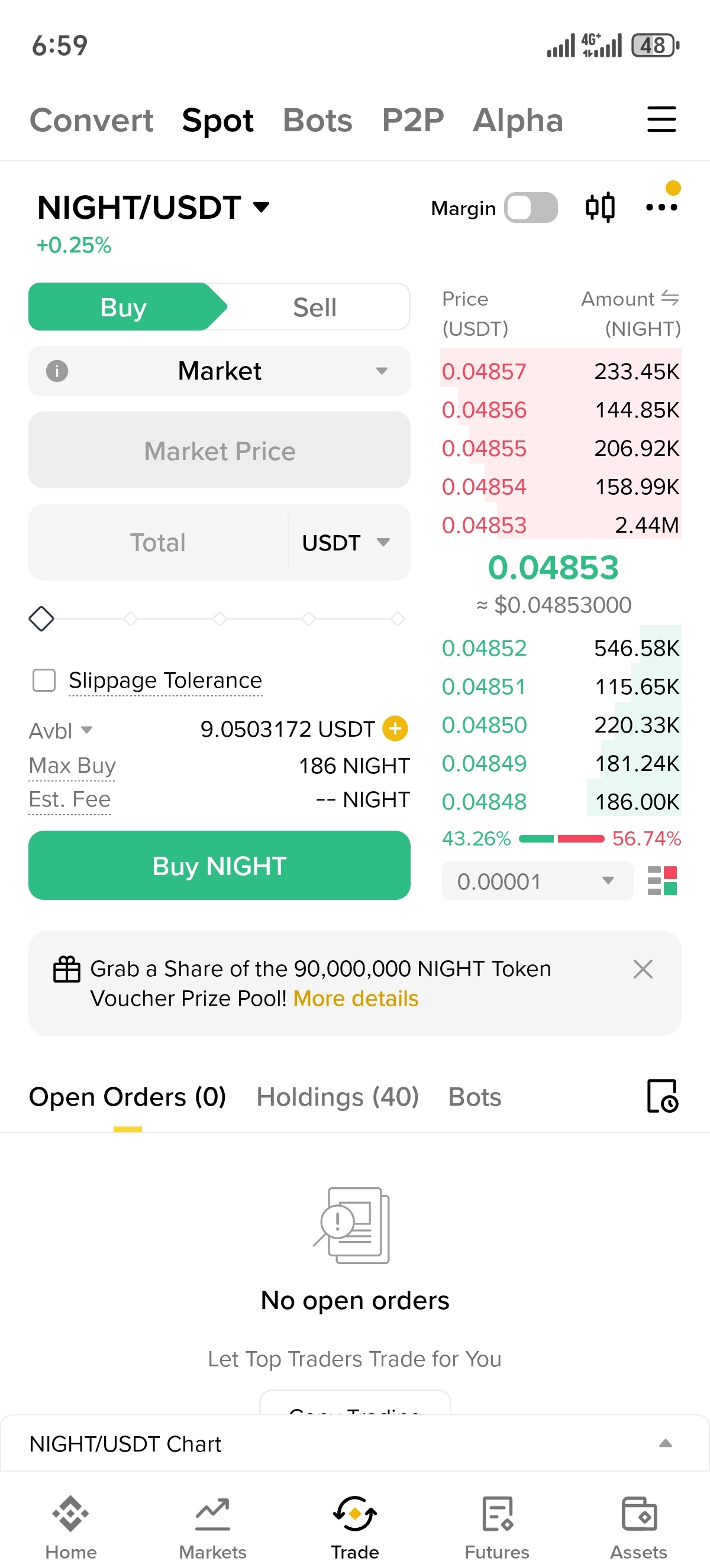Viewport: 710px width, 1568px height.
Task: Change the Market order type
Action: [x=219, y=371]
